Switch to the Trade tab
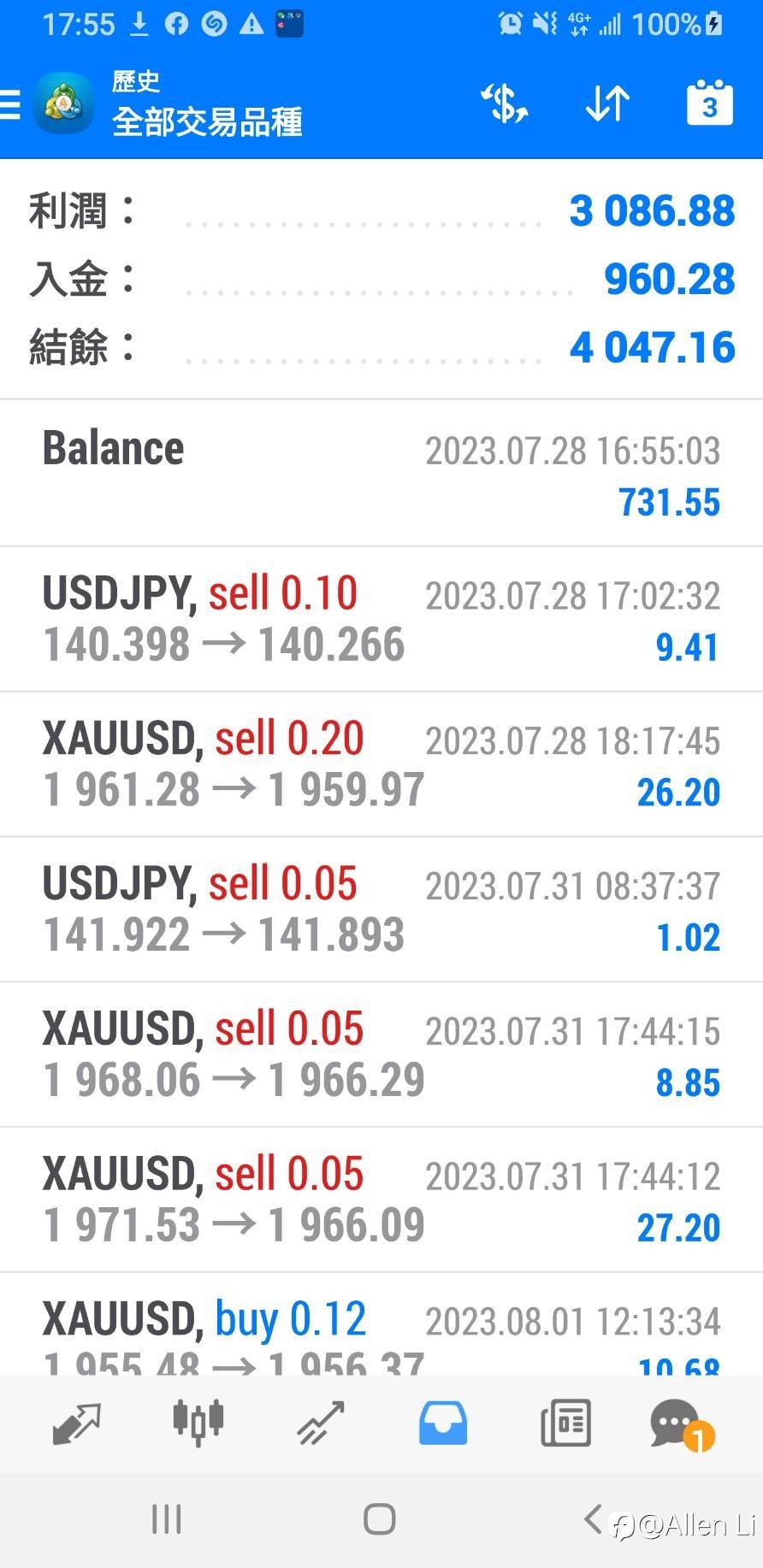763x1568 pixels. click(x=321, y=1424)
